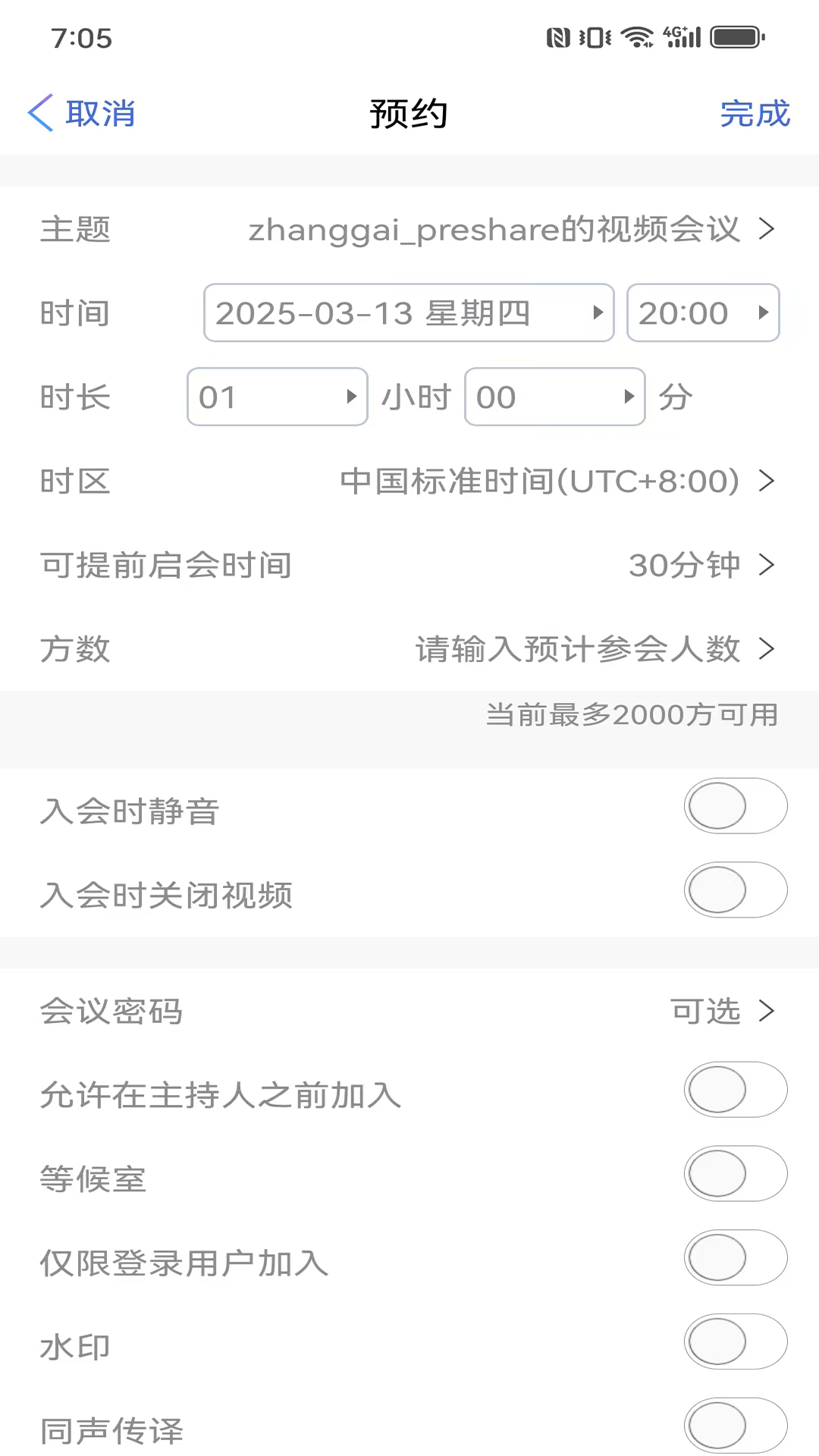Click 取消 to cancel the reservation

tap(101, 112)
